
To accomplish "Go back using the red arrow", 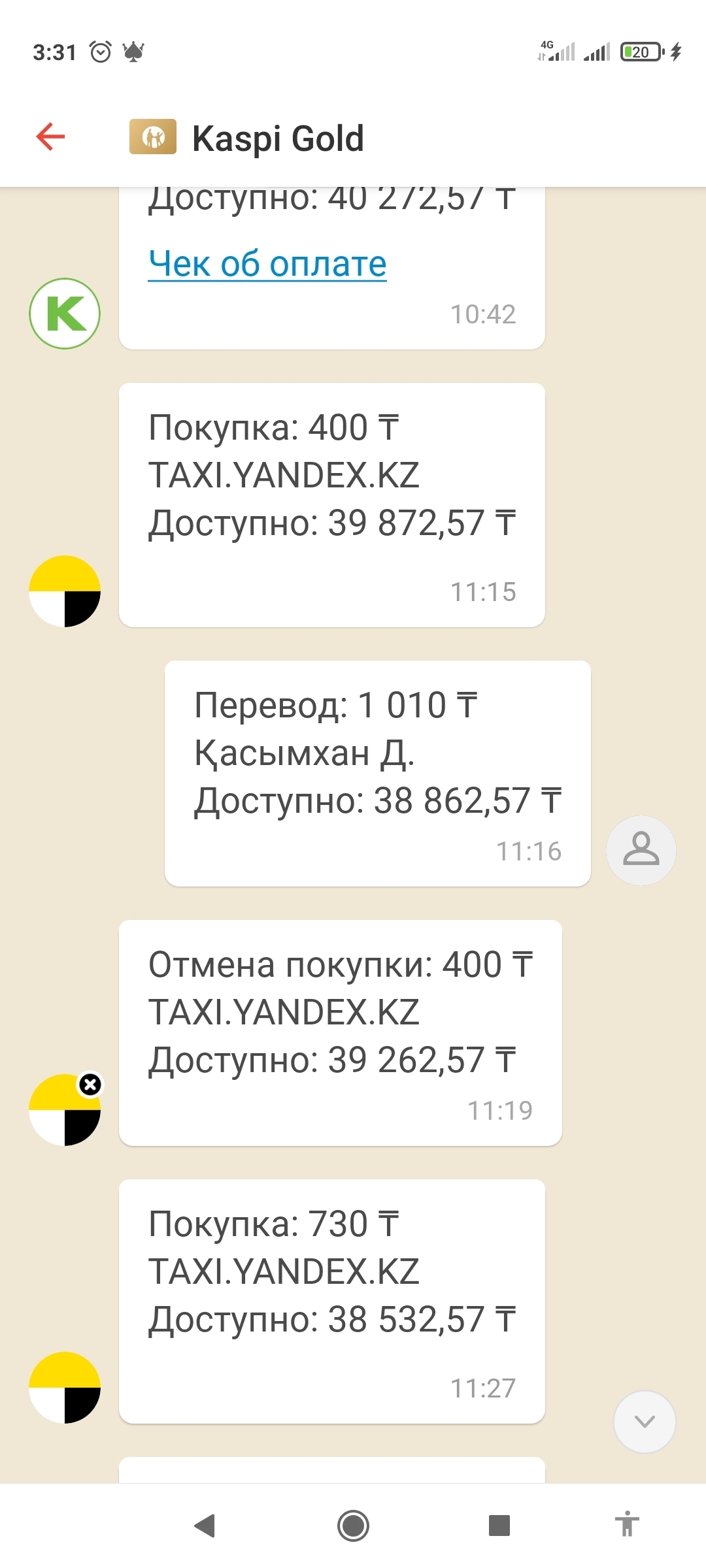I will [x=51, y=137].
